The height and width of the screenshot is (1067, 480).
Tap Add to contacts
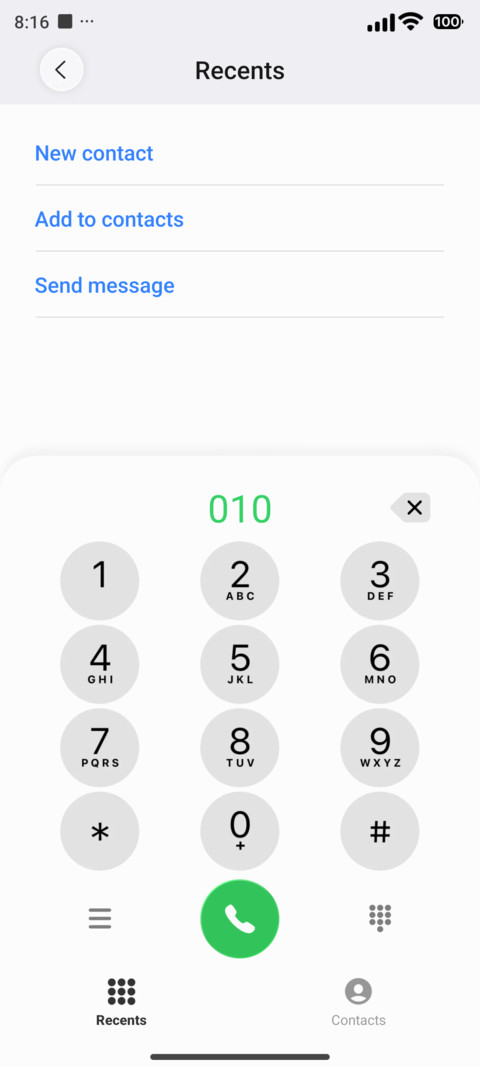click(x=109, y=219)
